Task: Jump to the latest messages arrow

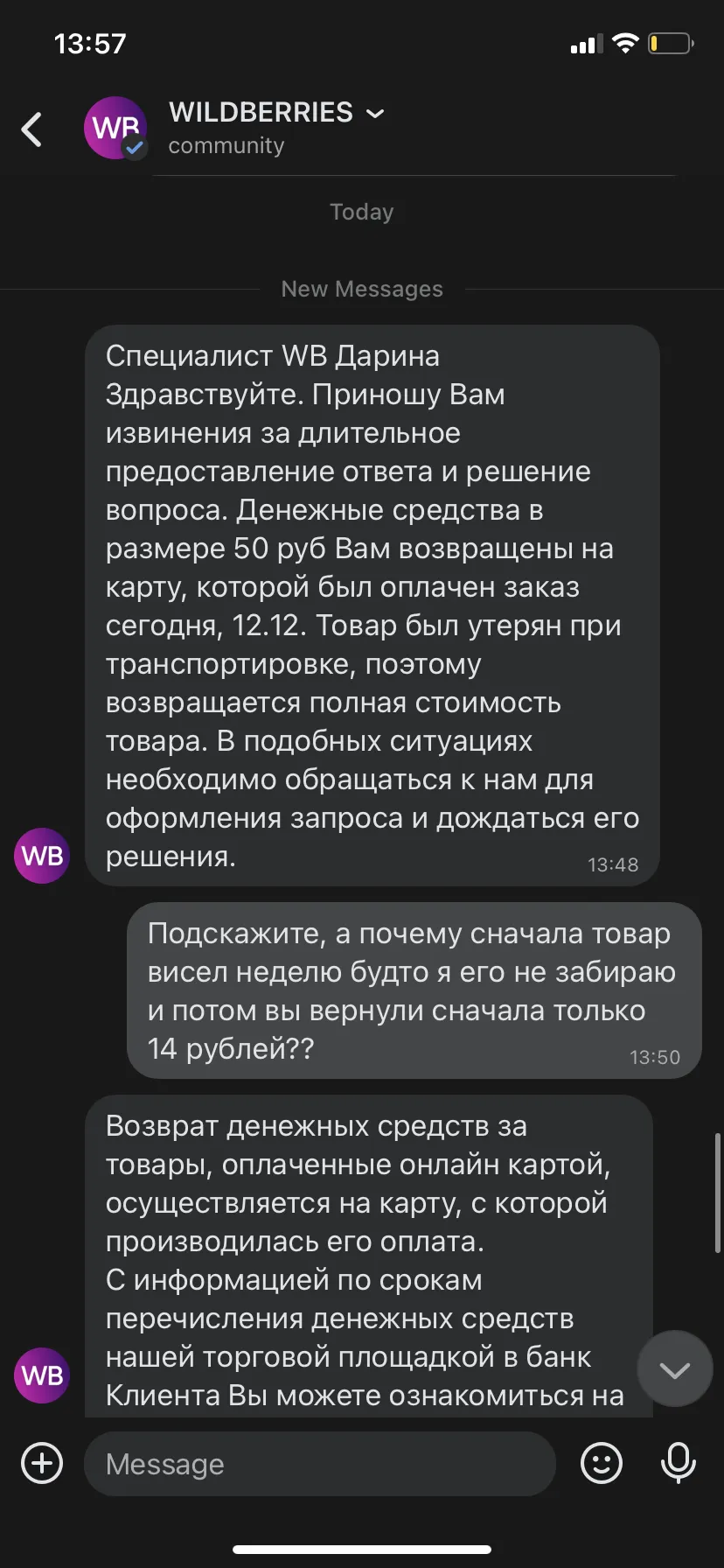Action: click(675, 1369)
